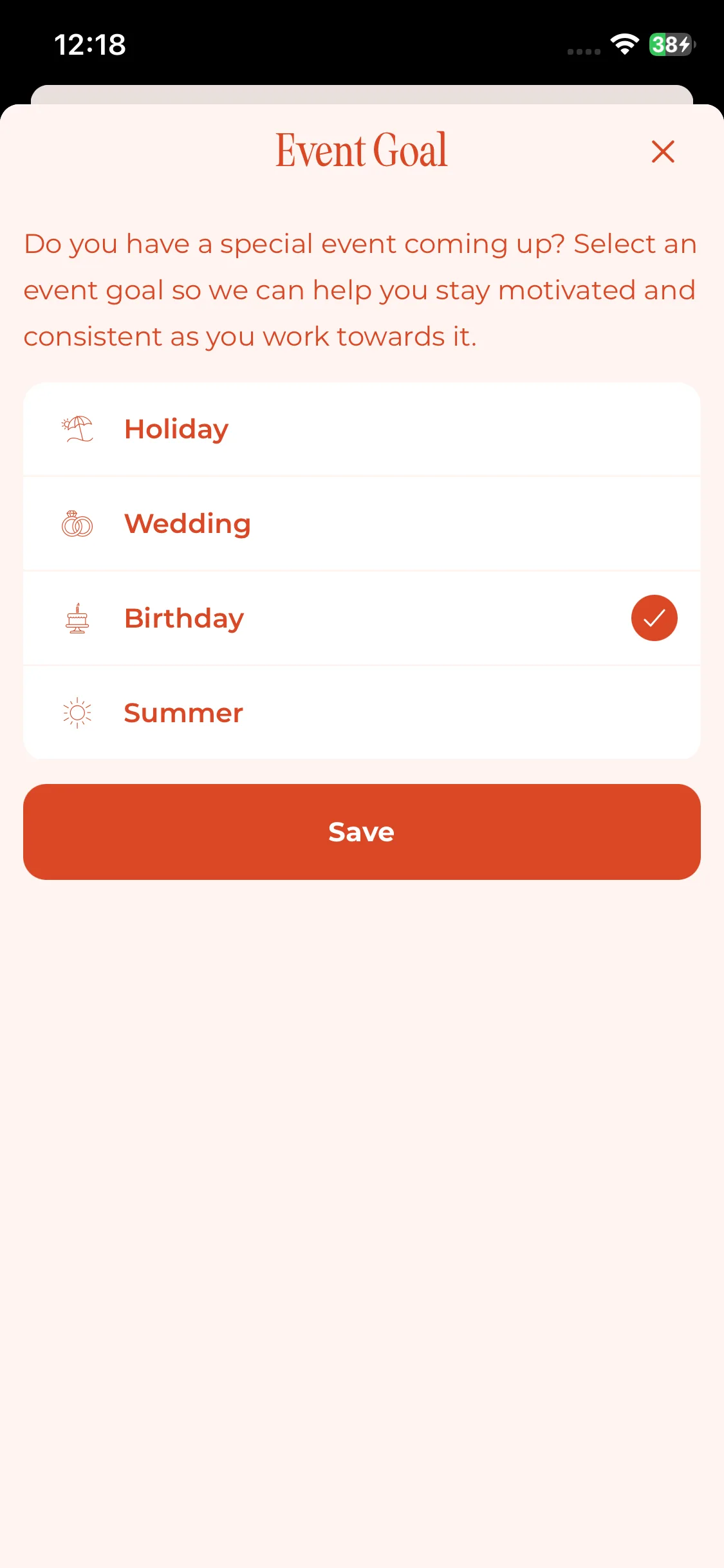Close the Event Goal sheet

tap(662, 152)
